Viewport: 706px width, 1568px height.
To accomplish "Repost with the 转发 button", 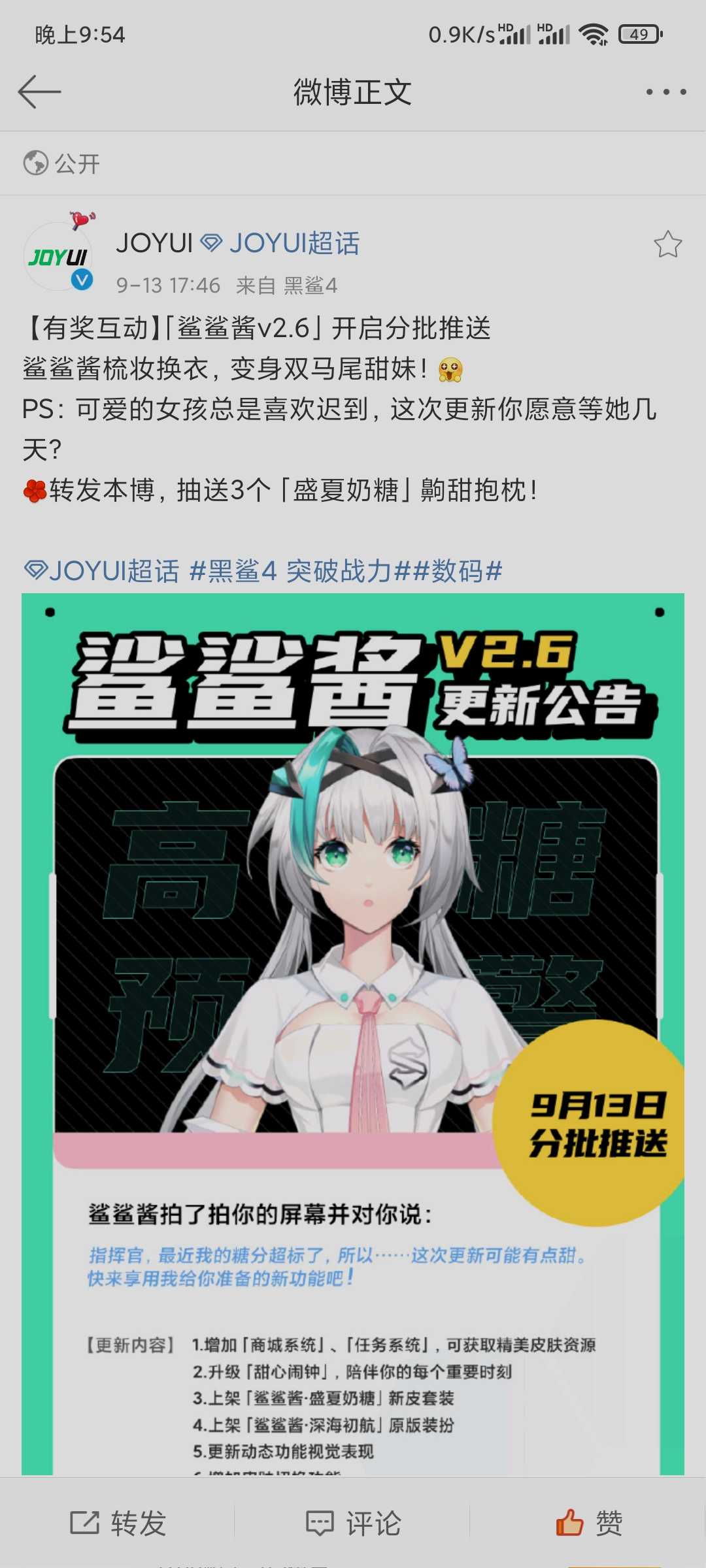I will pos(118,1523).
